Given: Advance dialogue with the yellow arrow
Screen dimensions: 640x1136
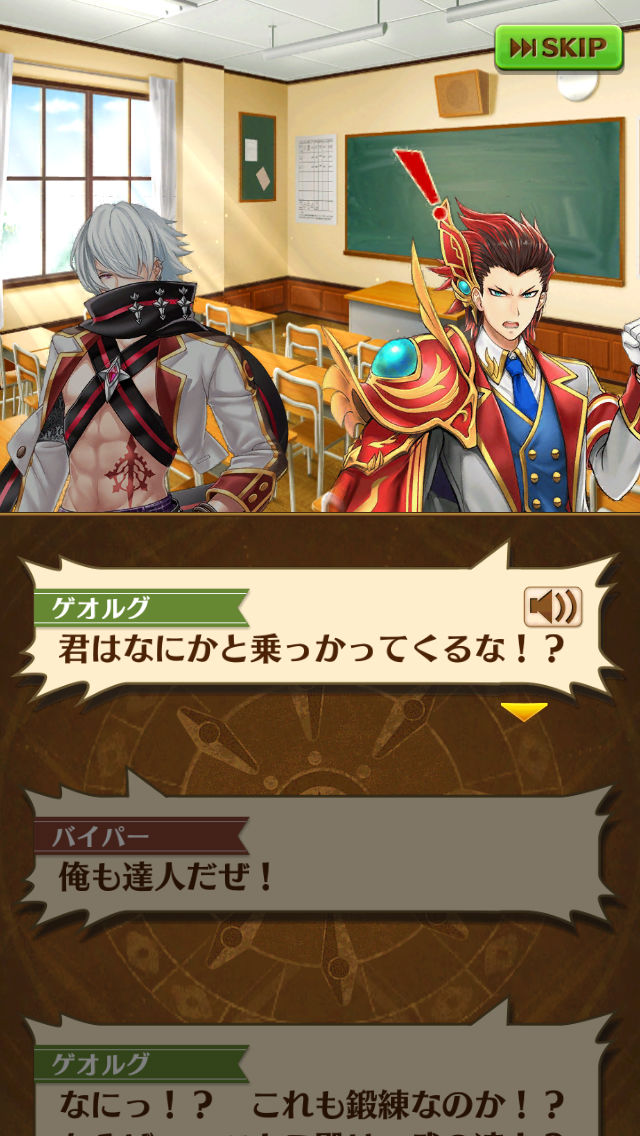Looking at the screenshot, I should tap(524, 711).
